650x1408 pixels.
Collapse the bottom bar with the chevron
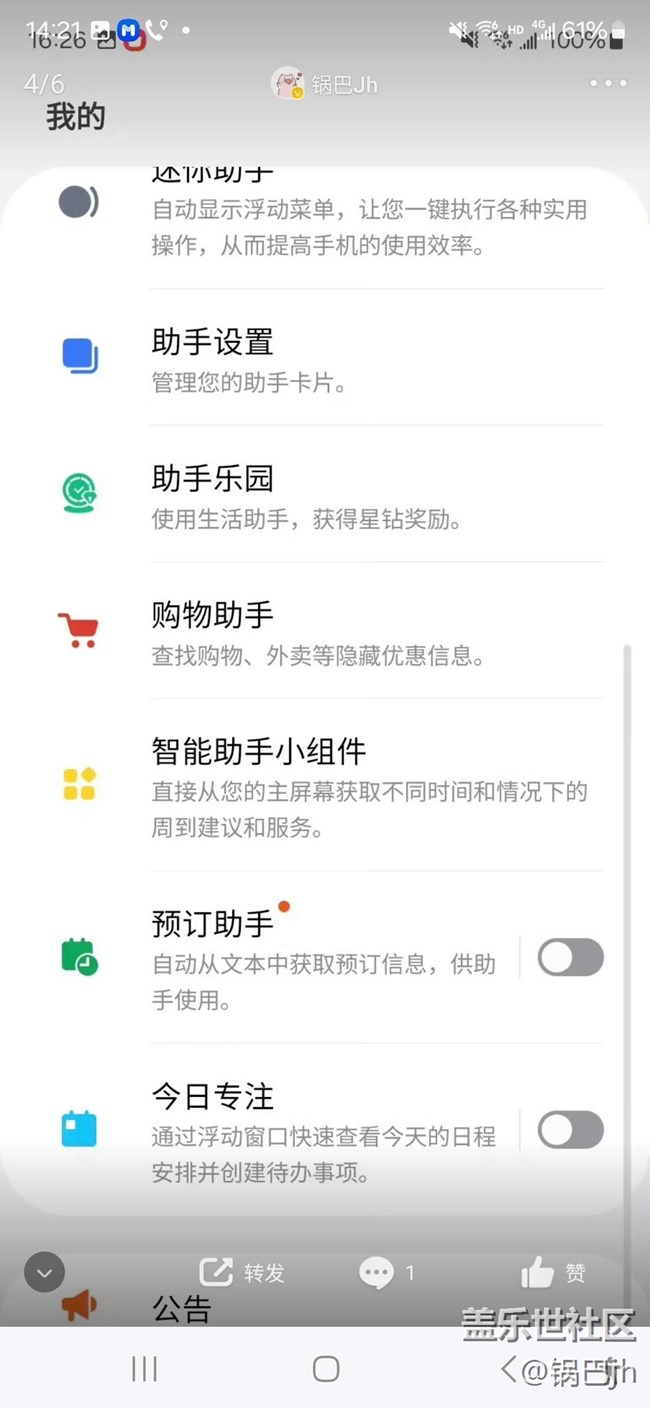click(44, 1273)
